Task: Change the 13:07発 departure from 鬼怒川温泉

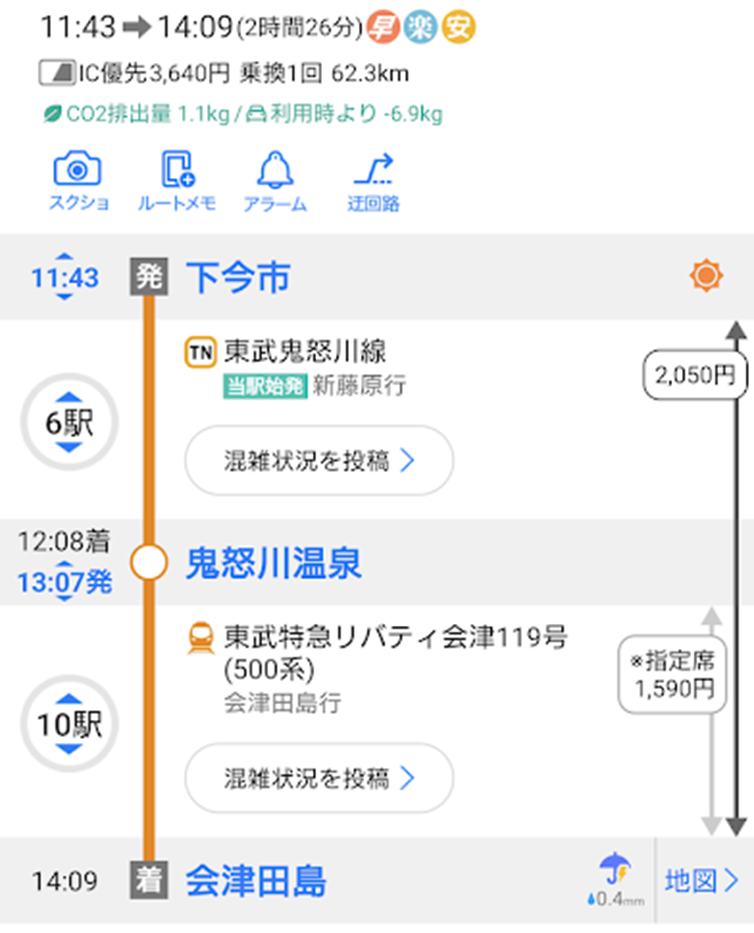Action: click(x=65, y=582)
